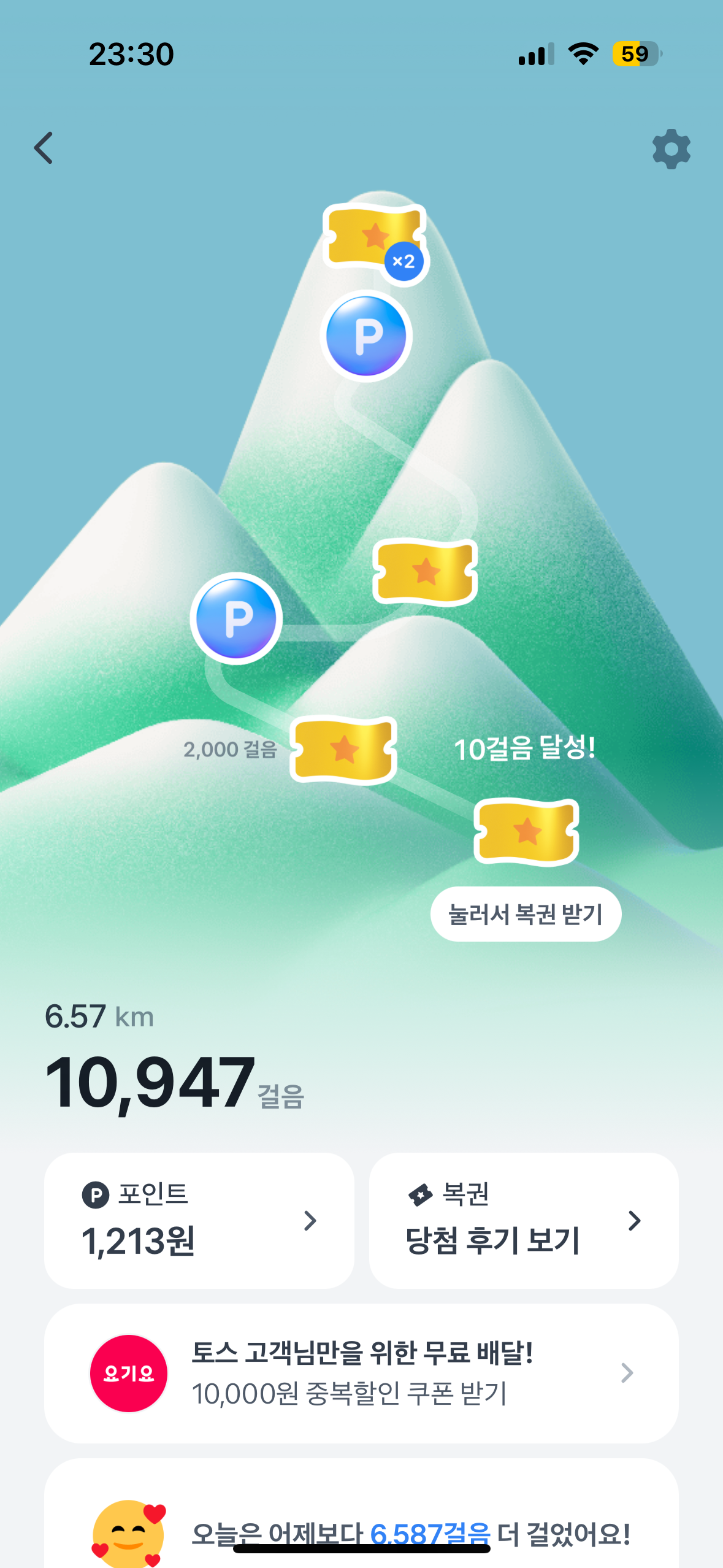
Task: Open the 포인트 1,213원 card
Action: tap(199, 1220)
